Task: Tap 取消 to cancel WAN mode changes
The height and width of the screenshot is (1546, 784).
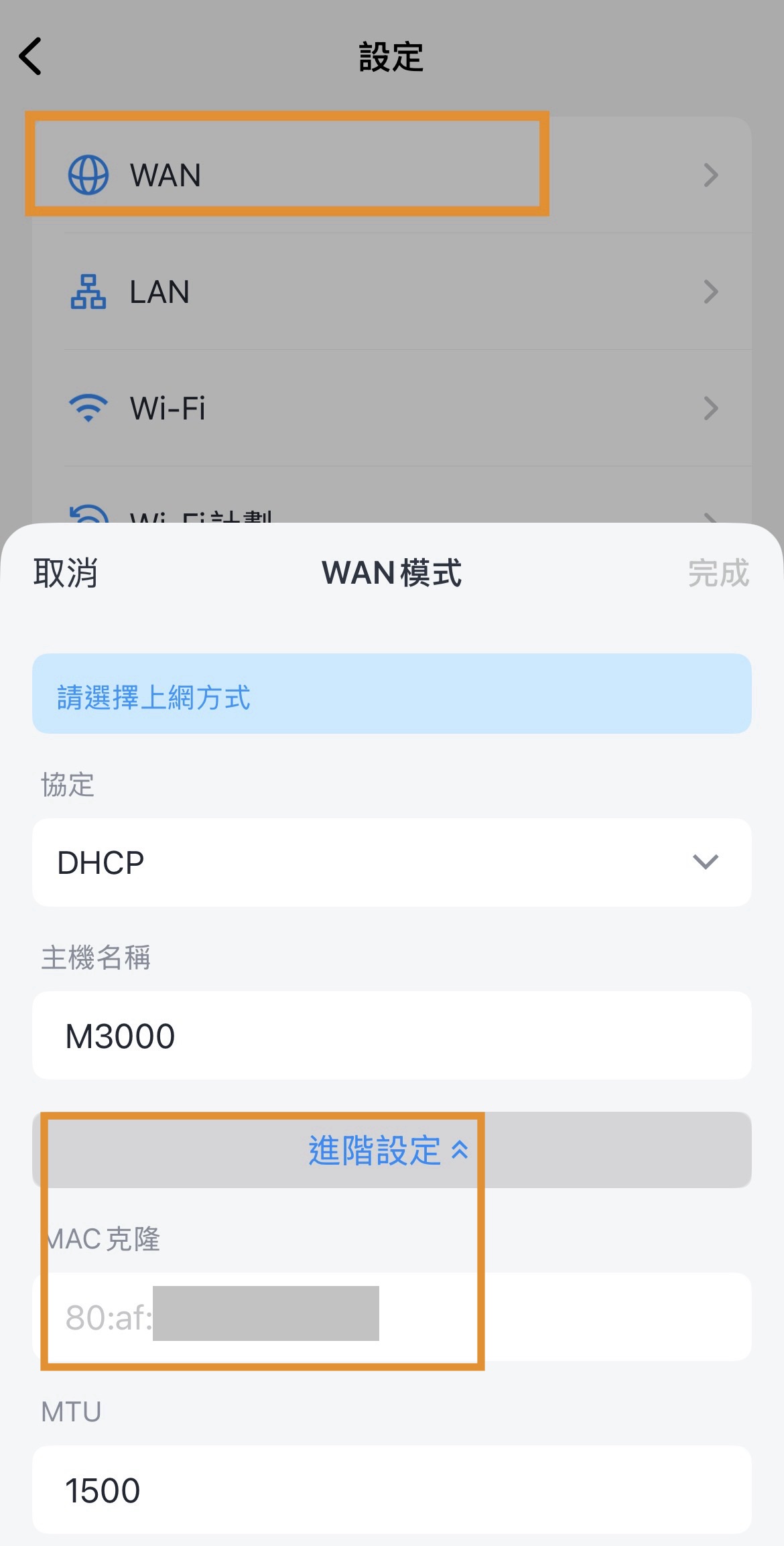Action: [66, 574]
